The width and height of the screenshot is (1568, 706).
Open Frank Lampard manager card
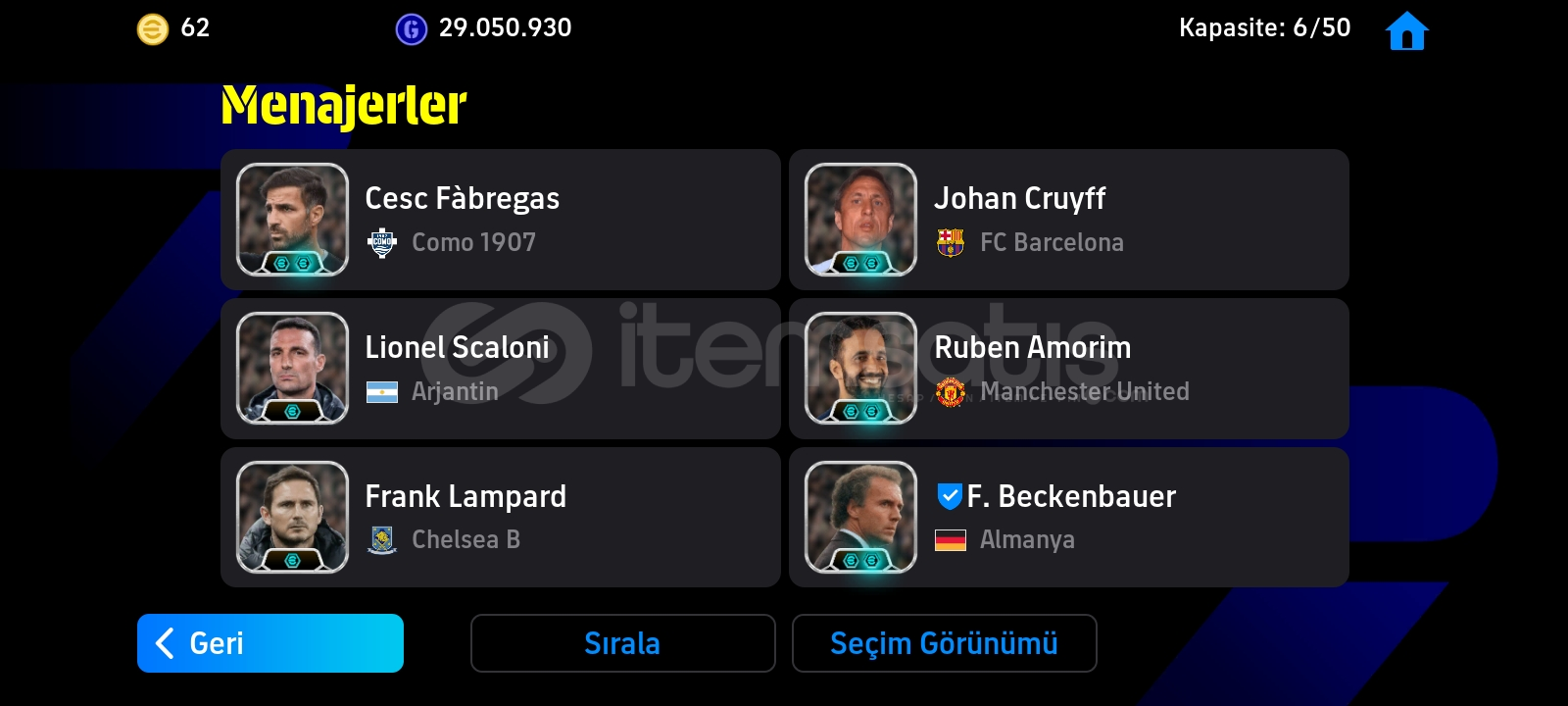[500, 518]
